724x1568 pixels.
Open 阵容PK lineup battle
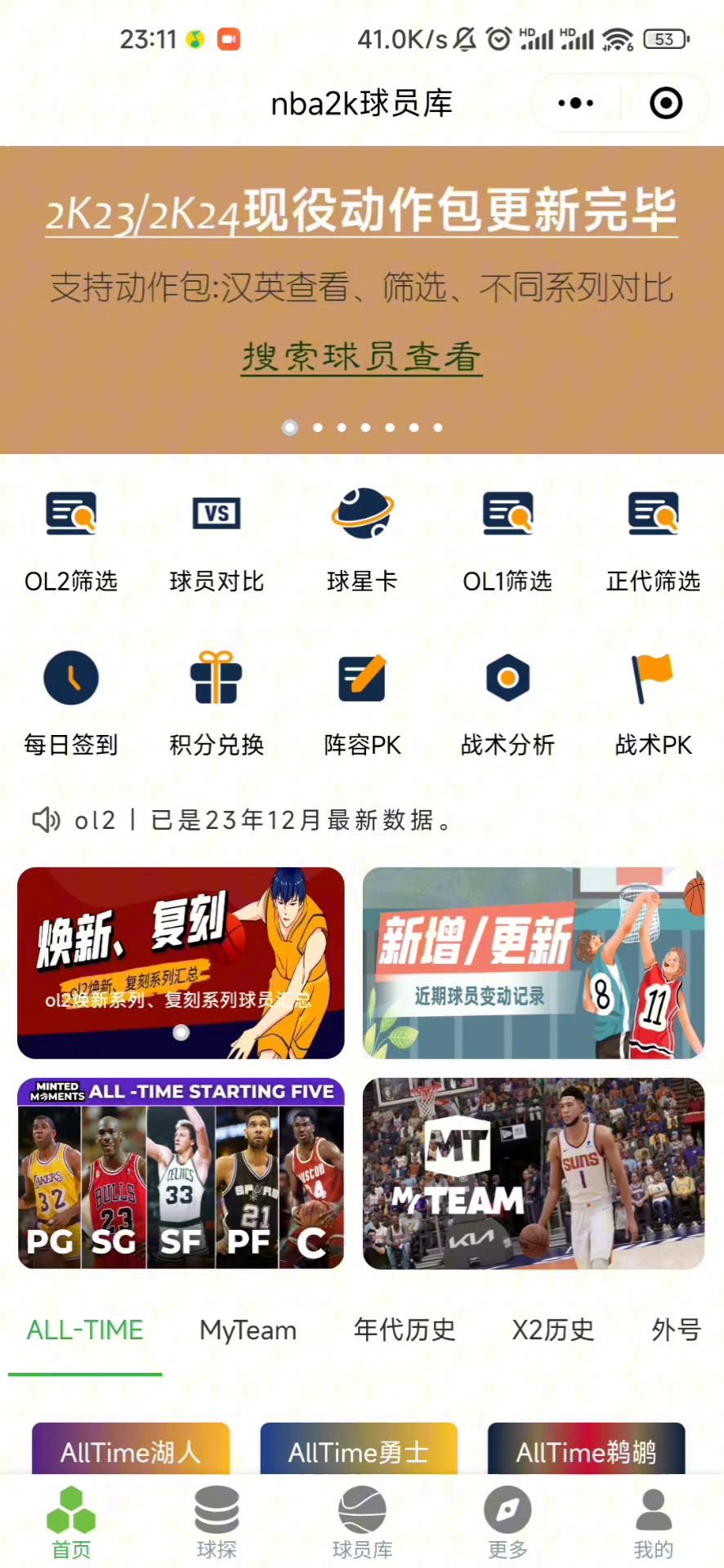(x=362, y=702)
